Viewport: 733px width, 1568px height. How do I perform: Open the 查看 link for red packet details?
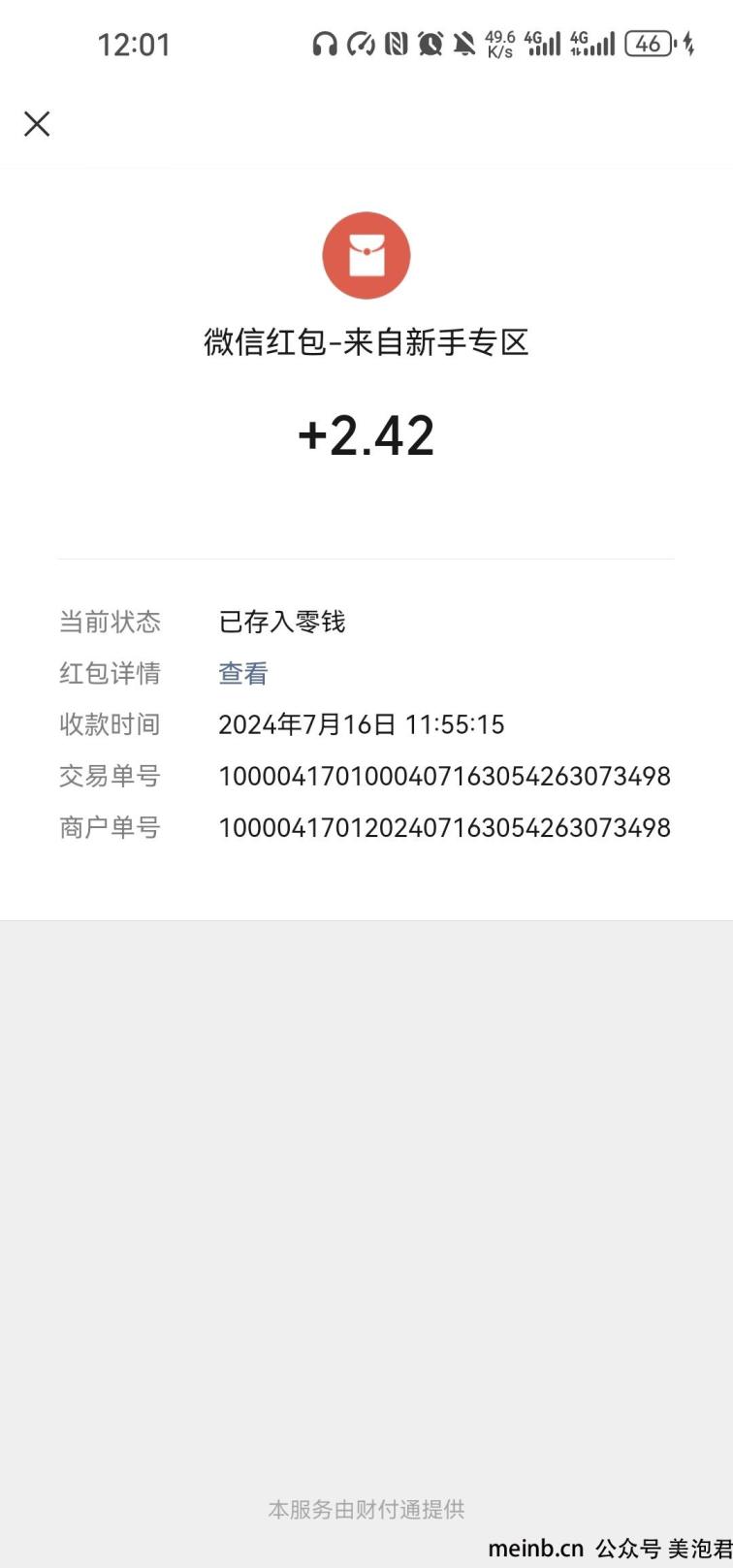243,673
